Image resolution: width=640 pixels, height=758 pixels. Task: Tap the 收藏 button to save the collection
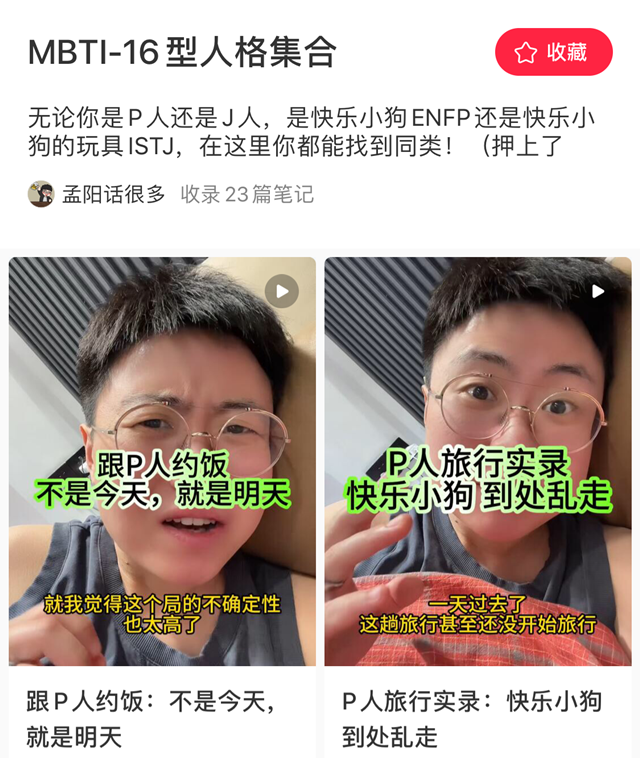pyautogui.click(x=553, y=53)
